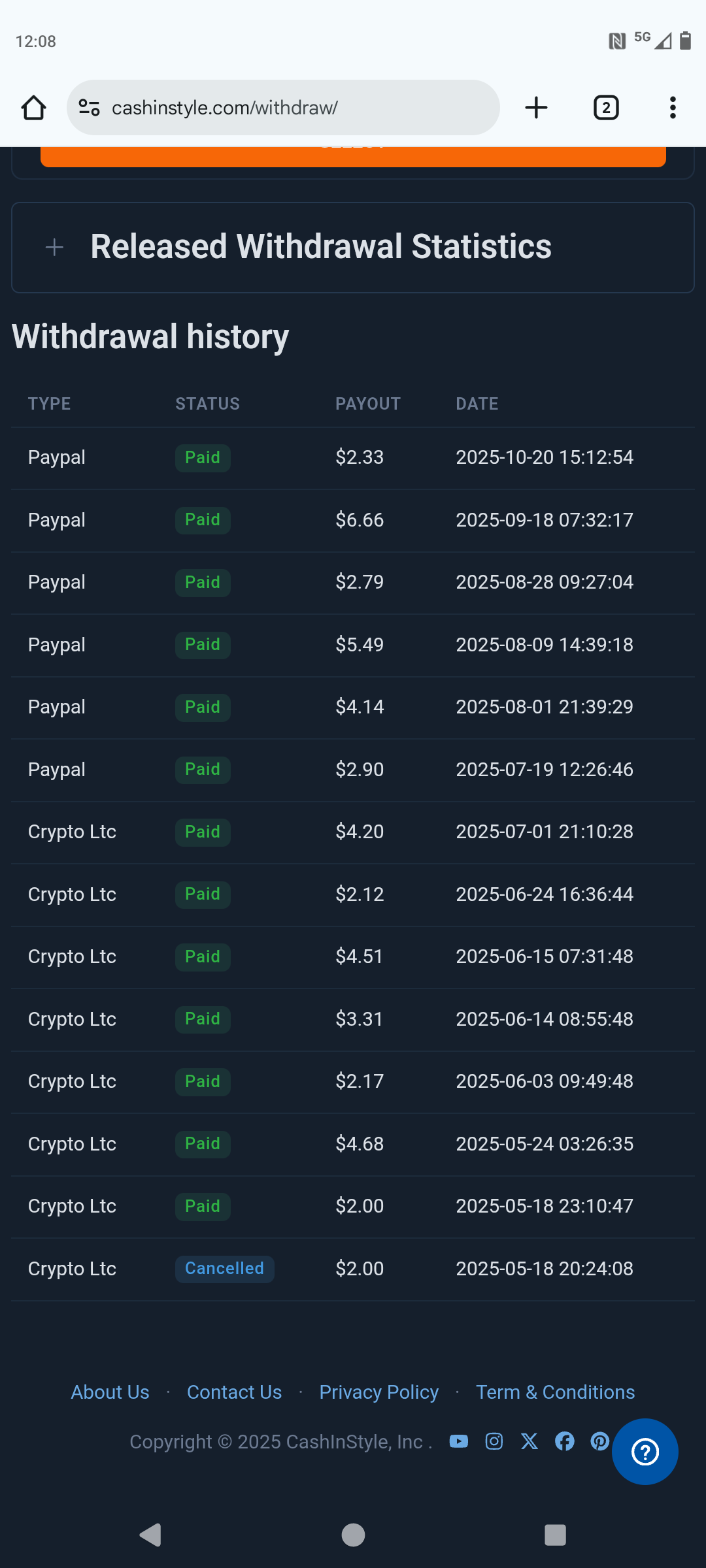706x1568 pixels.
Task: Tap the floating help question button
Action: click(645, 1452)
